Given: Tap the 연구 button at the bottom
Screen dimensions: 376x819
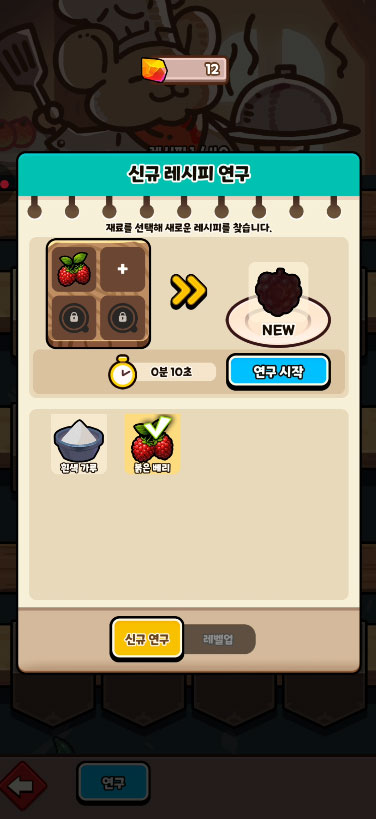Looking at the screenshot, I should (113, 782).
